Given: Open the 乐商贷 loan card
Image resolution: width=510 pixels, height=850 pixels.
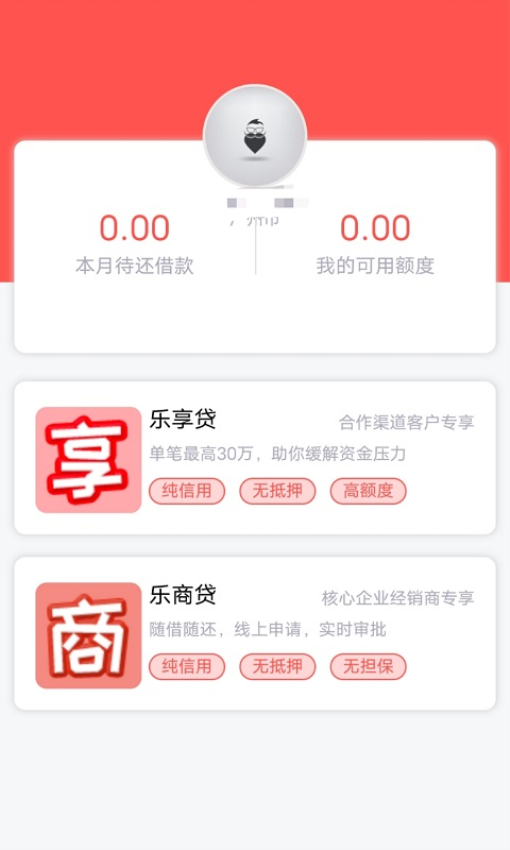Looking at the screenshot, I should tap(255, 634).
